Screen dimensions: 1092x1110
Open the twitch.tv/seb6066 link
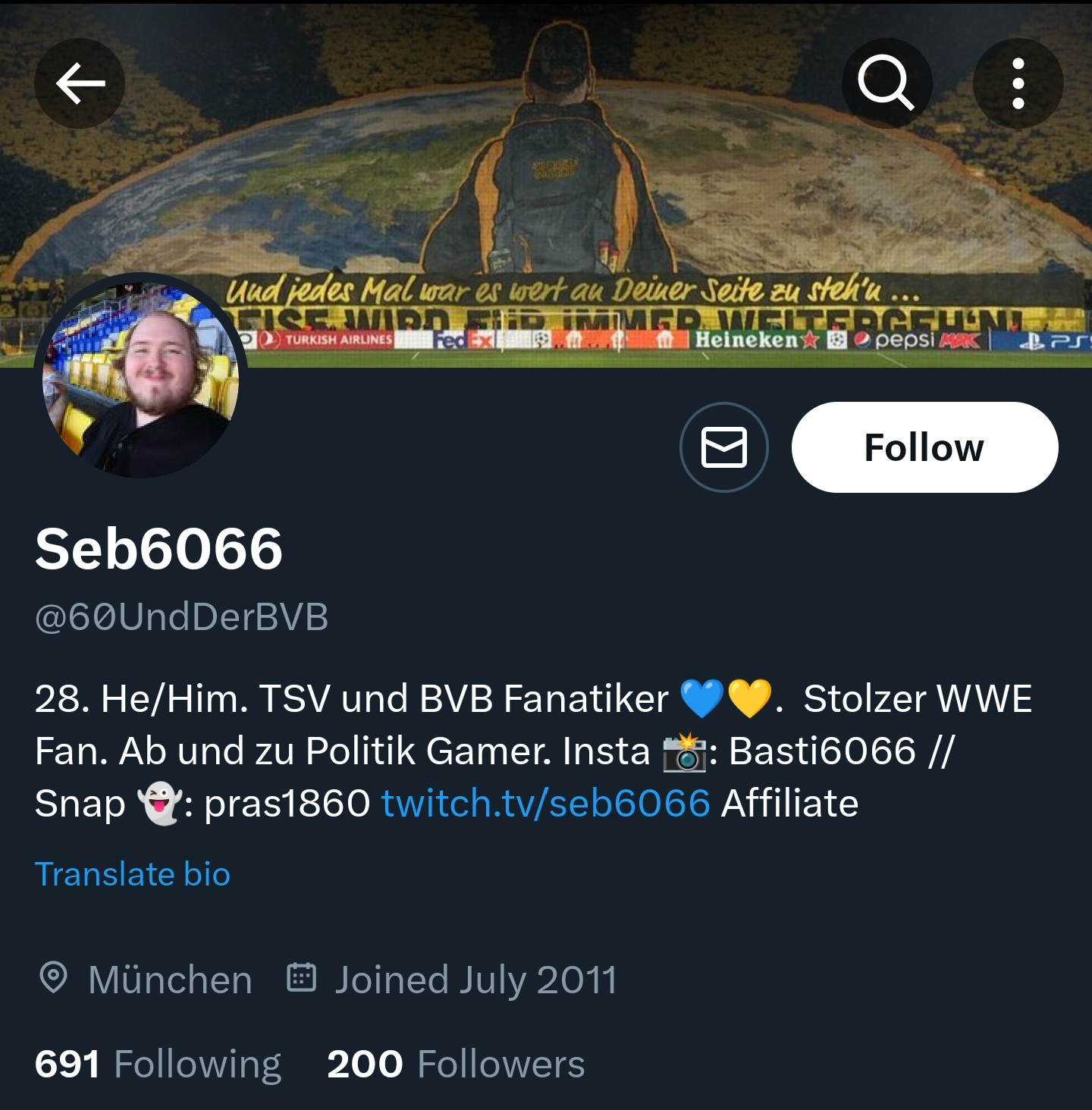[x=545, y=803]
